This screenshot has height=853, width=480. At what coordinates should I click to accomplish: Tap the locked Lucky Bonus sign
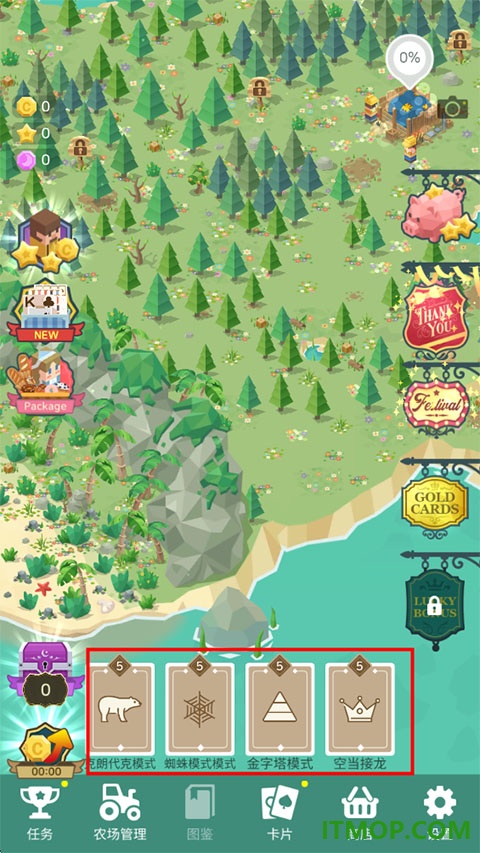434,605
